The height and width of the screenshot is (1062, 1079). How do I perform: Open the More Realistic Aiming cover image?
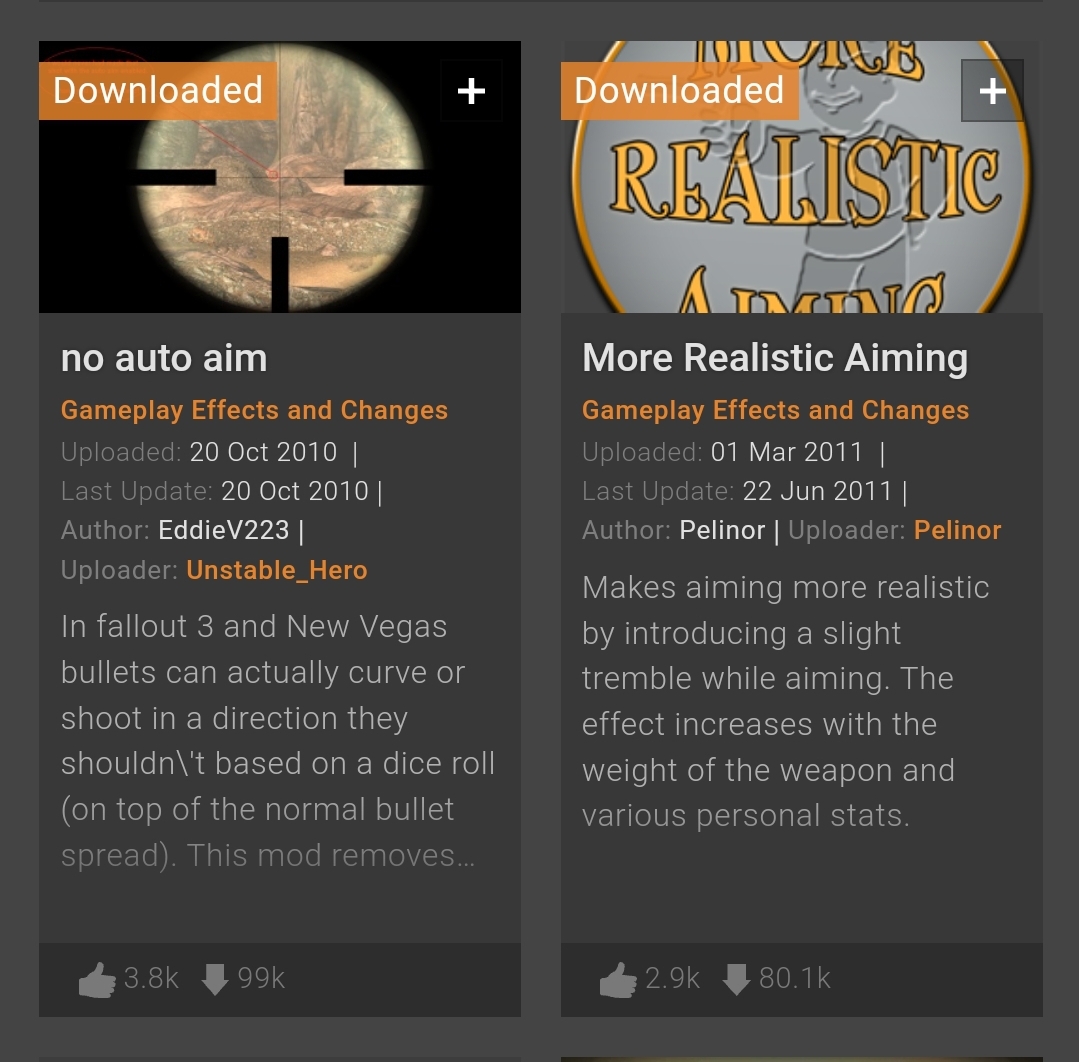[x=800, y=210]
